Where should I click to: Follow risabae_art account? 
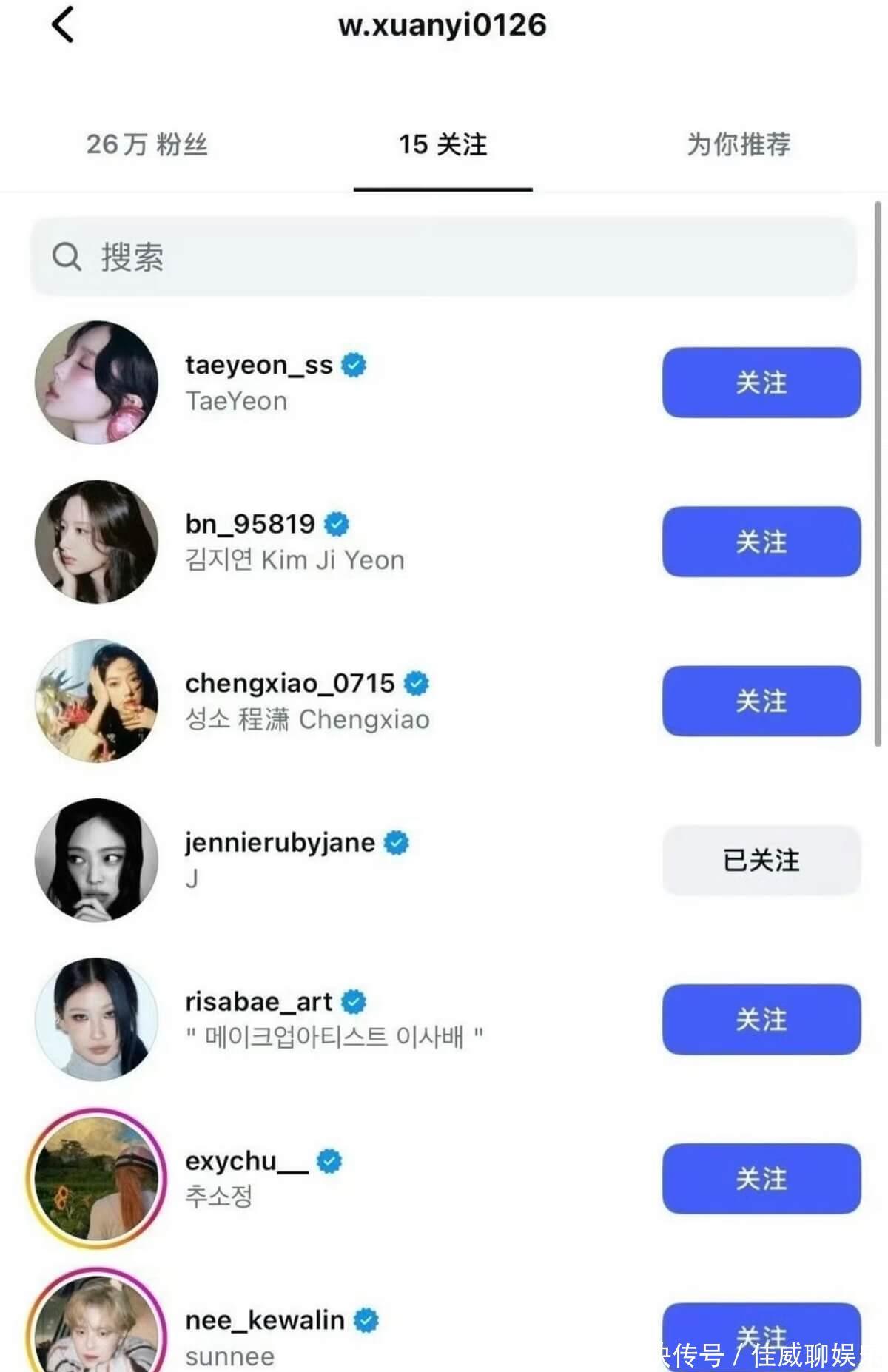(x=761, y=1019)
